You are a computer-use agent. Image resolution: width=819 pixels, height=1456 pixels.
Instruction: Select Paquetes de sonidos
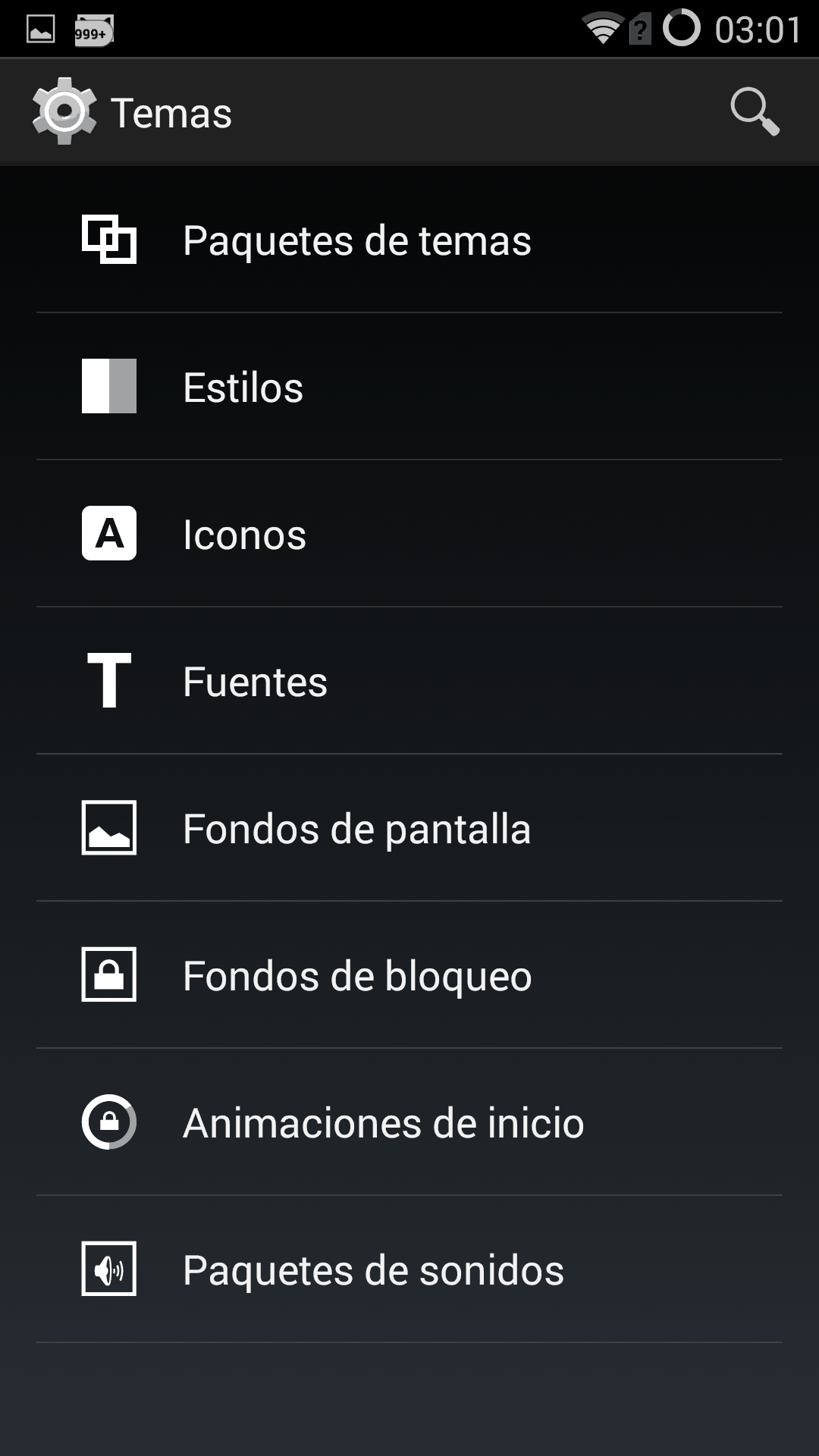click(409, 1269)
